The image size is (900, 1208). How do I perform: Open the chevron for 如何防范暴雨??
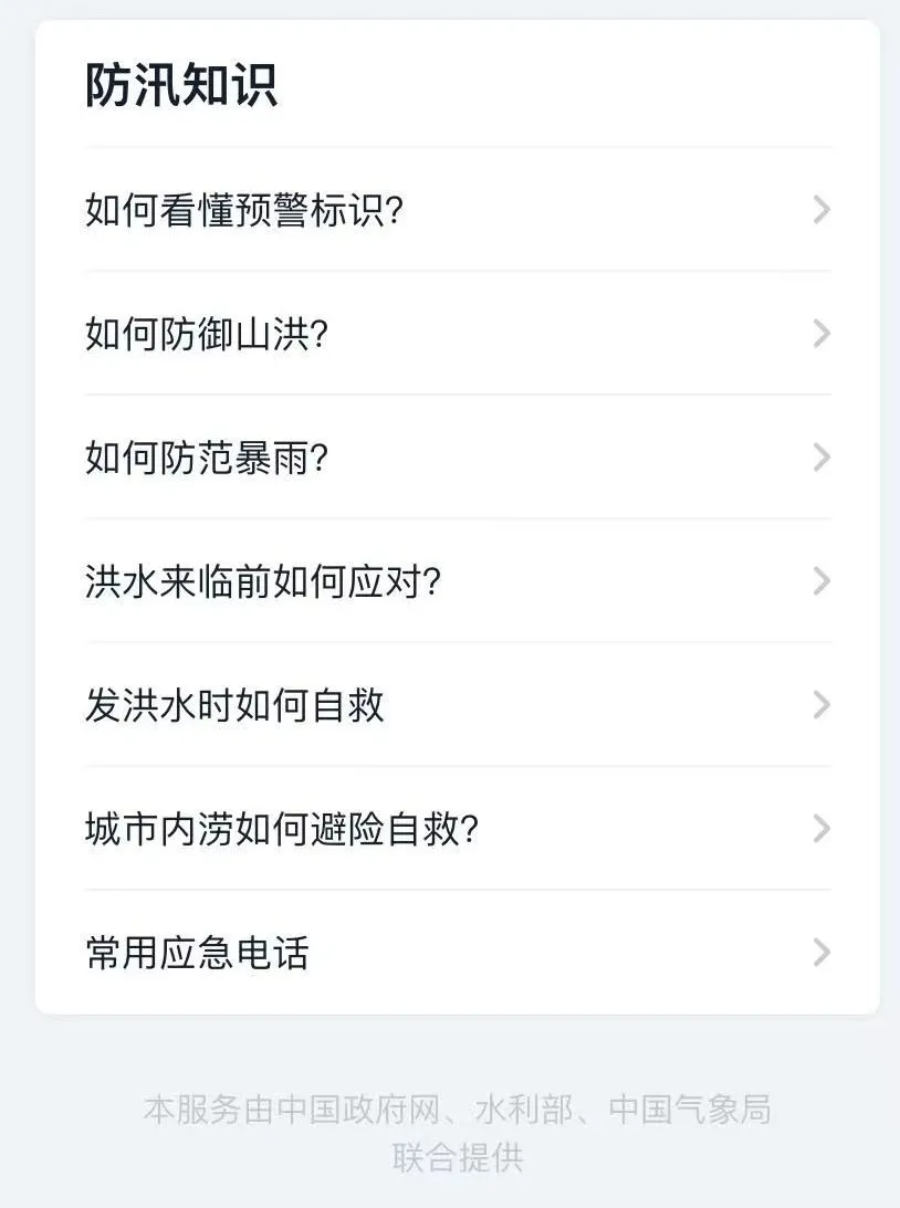coord(820,455)
